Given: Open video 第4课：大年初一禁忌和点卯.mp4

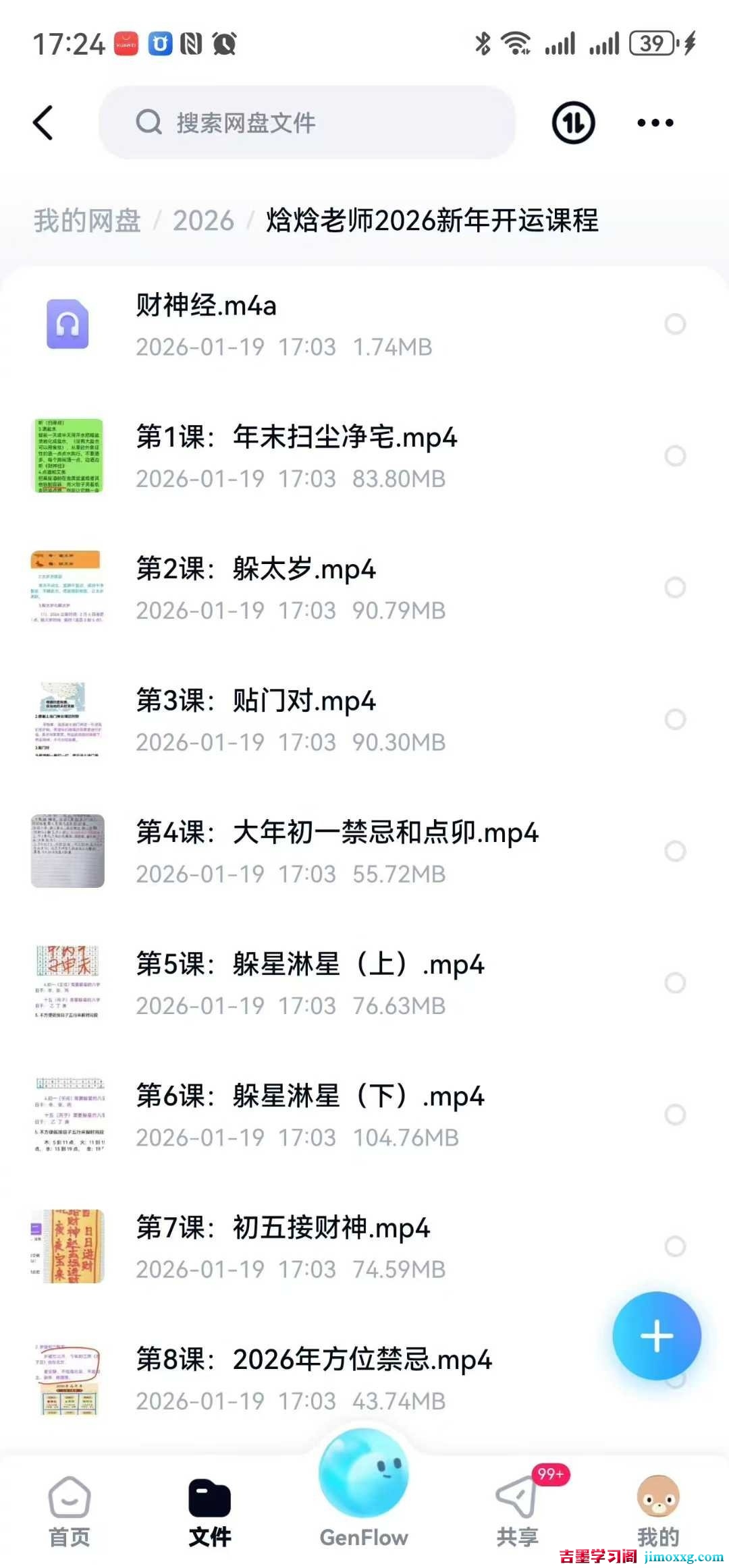Looking at the screenshot, I should point(337,851).
